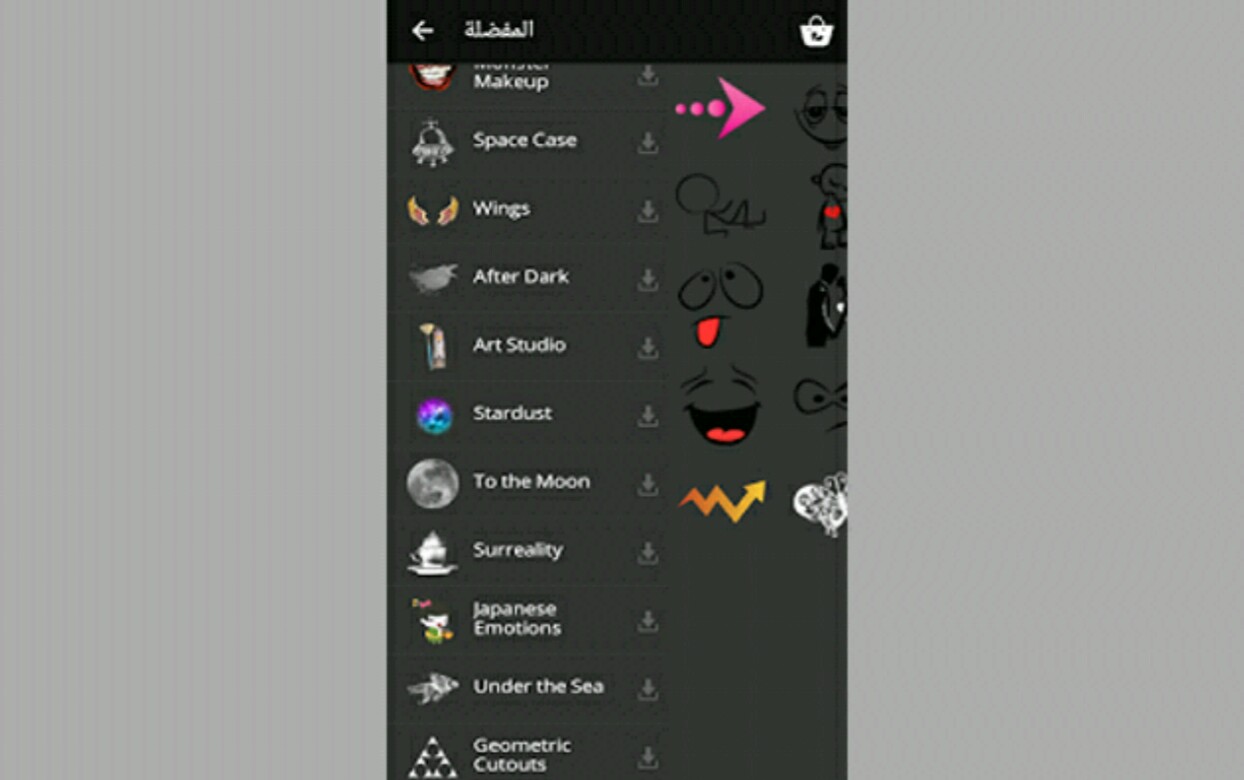Pick the pink arrow sticker
This screenshot has height=780, width=1244.
(x=722, y=108)
